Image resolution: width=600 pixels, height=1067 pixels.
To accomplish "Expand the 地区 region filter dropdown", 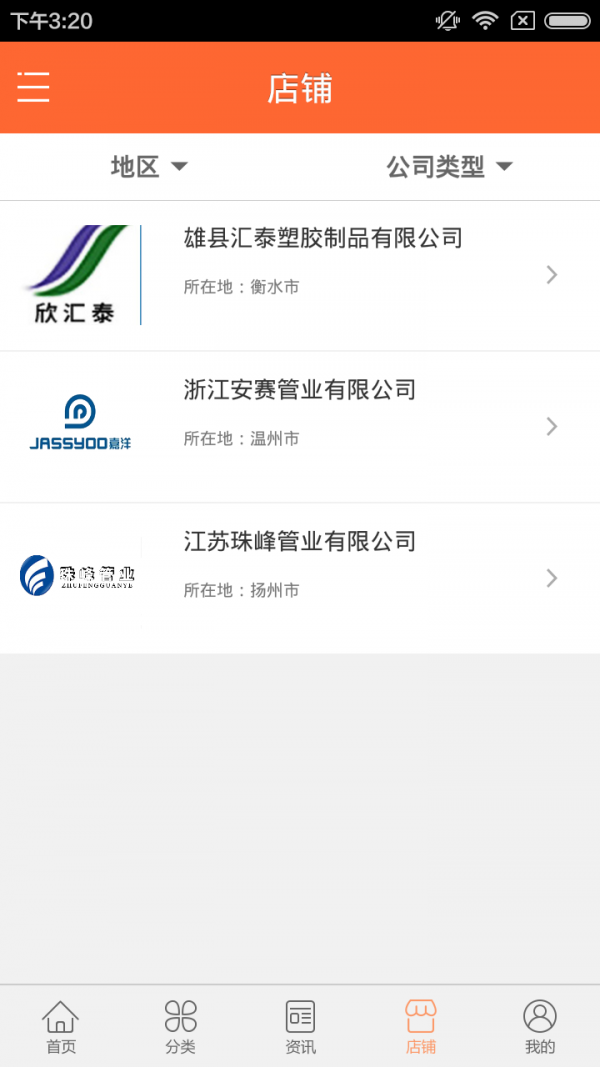I will coord(149,167).
